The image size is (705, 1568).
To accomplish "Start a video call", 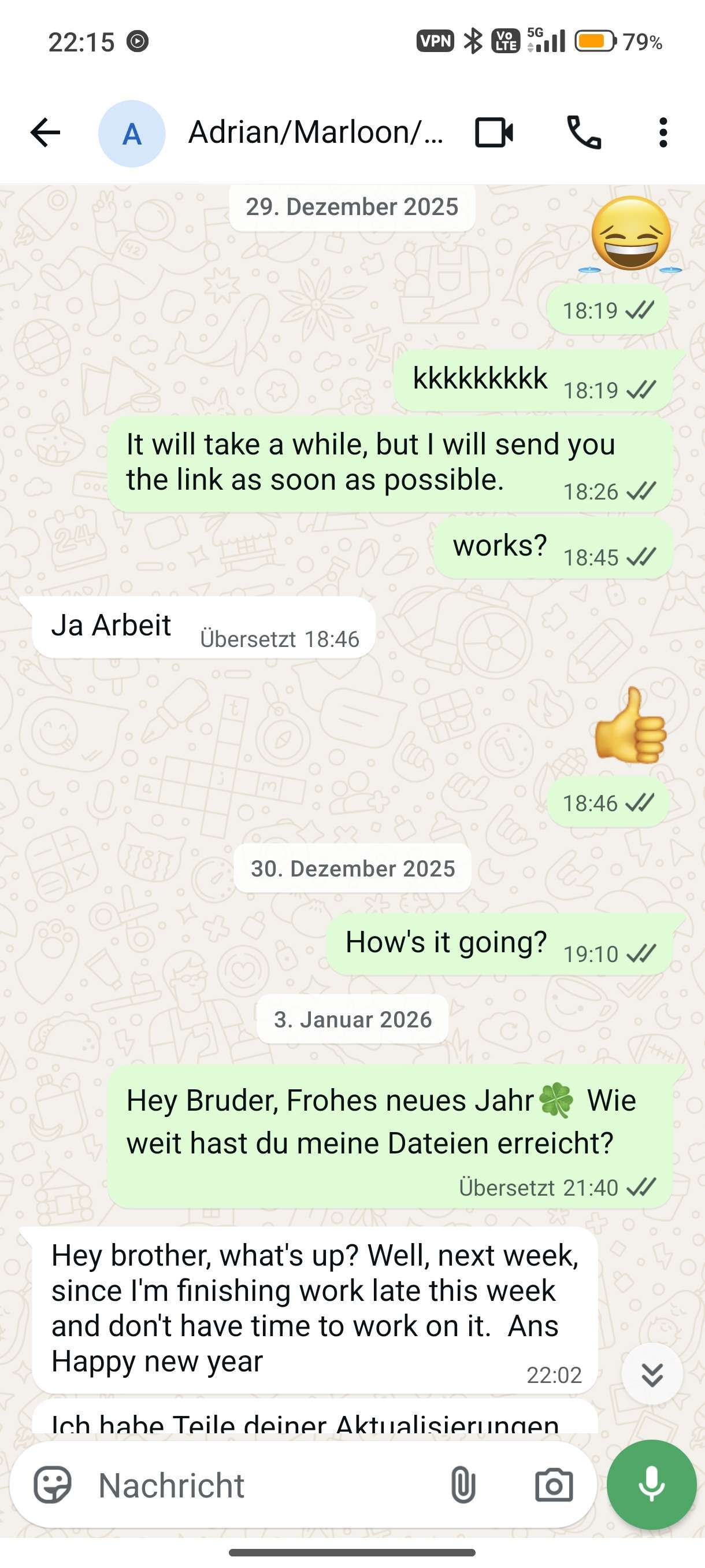I will (x=493, y=133).
